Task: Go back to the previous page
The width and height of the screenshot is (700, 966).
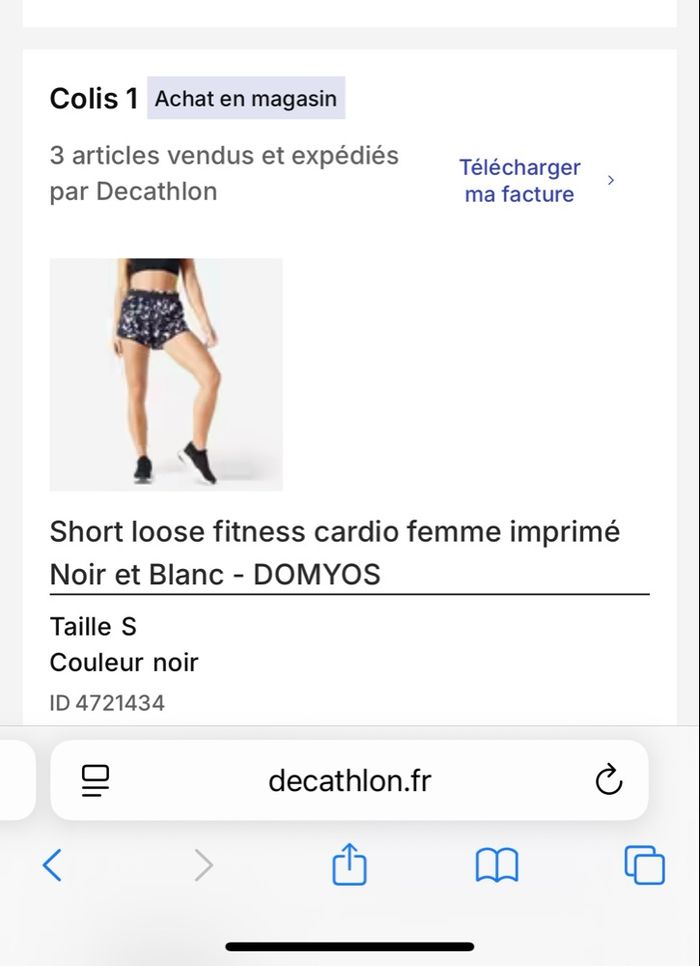Action: 53,865
